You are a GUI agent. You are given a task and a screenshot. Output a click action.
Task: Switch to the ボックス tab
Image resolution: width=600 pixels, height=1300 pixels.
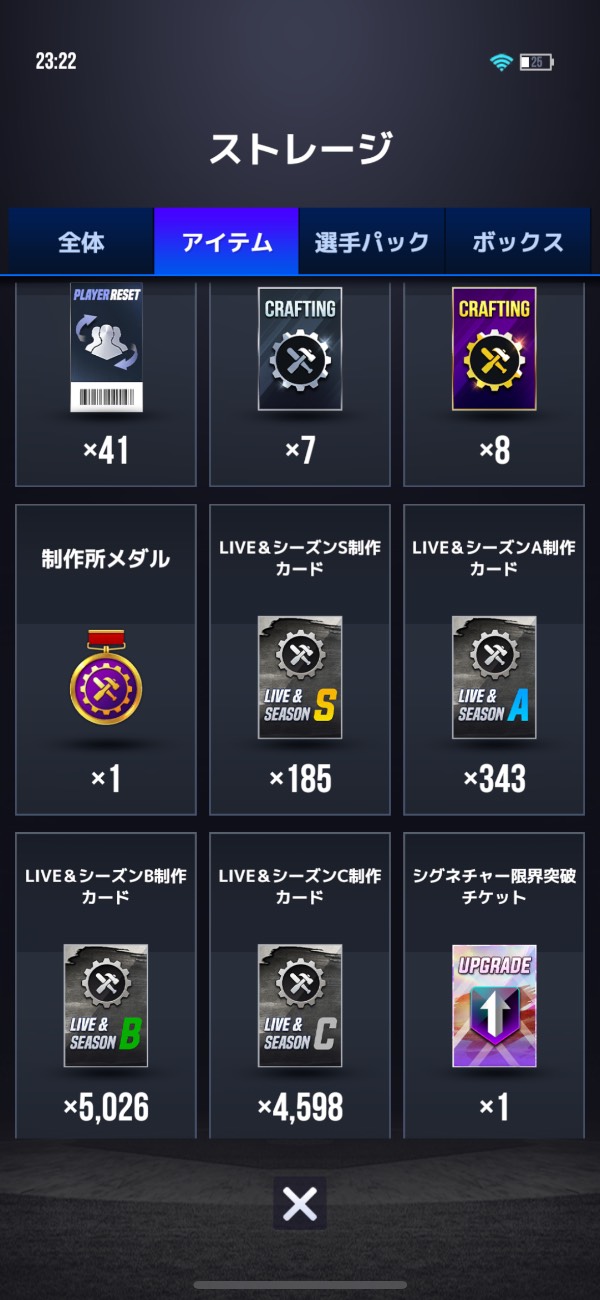pyautogui.click(x=518, y=242)
